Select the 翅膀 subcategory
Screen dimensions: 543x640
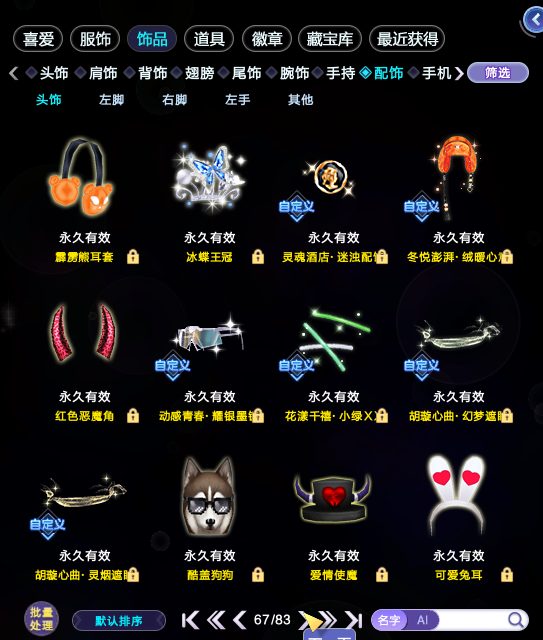coord(199,73)
